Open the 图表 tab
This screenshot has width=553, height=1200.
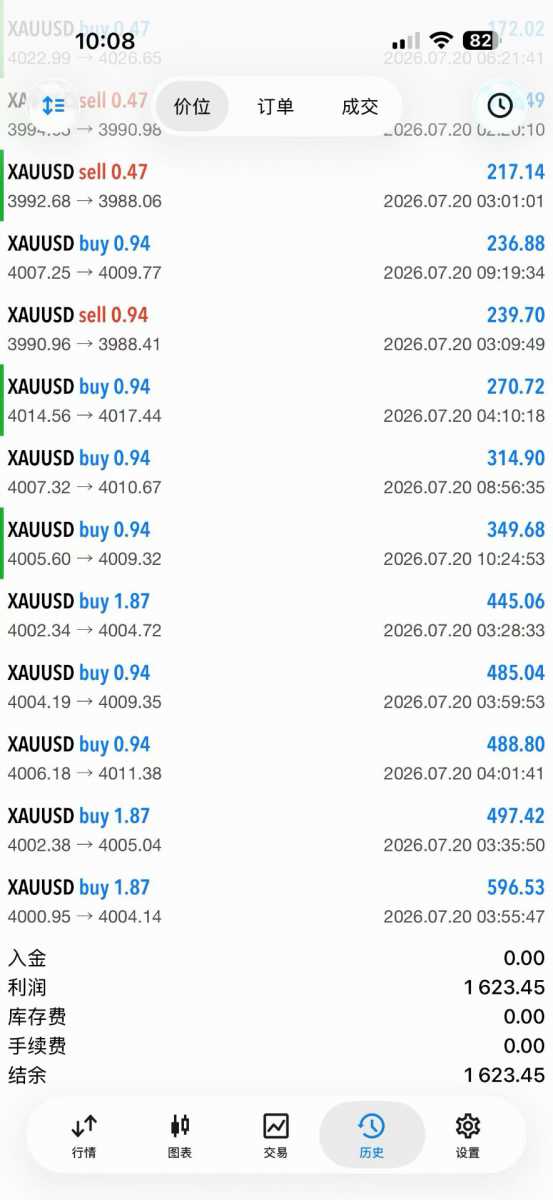coord(180,1137)
